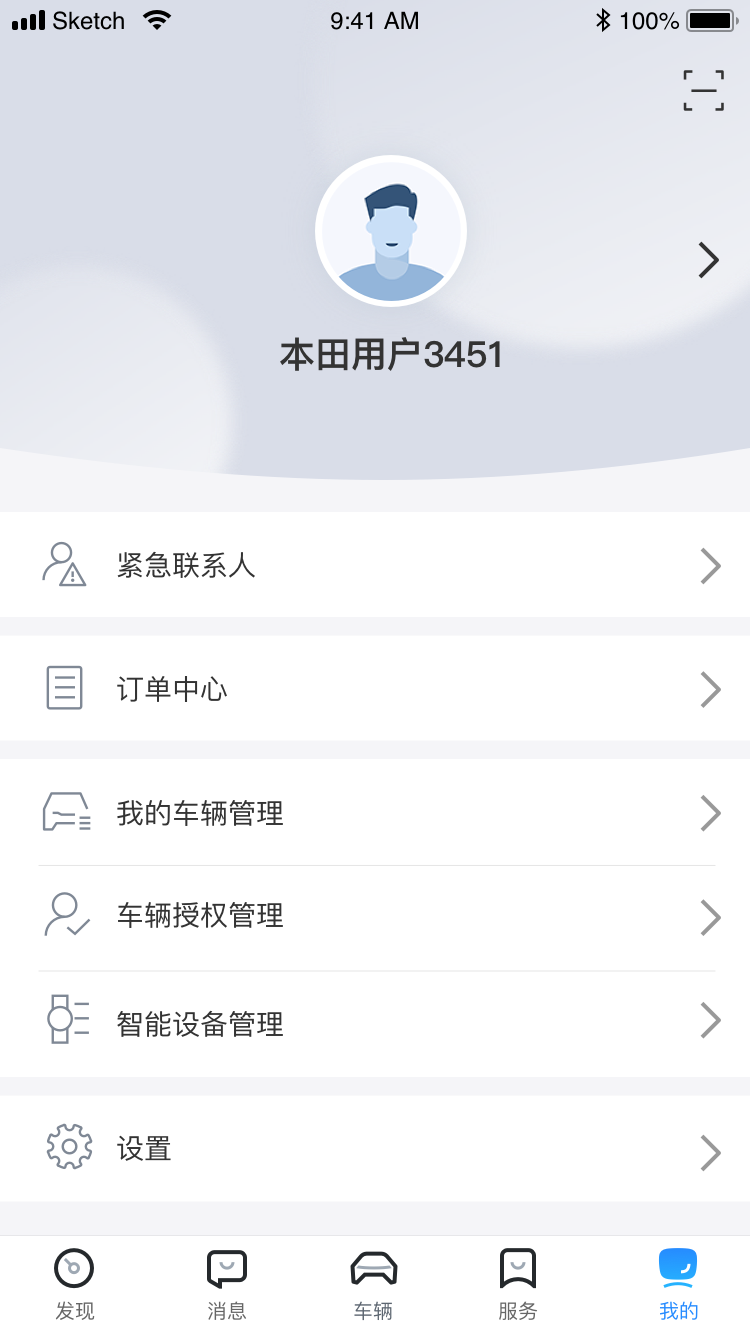Switch to the 发现 tab
This screenshot has height=1334, width=750.
(74, 1284)
